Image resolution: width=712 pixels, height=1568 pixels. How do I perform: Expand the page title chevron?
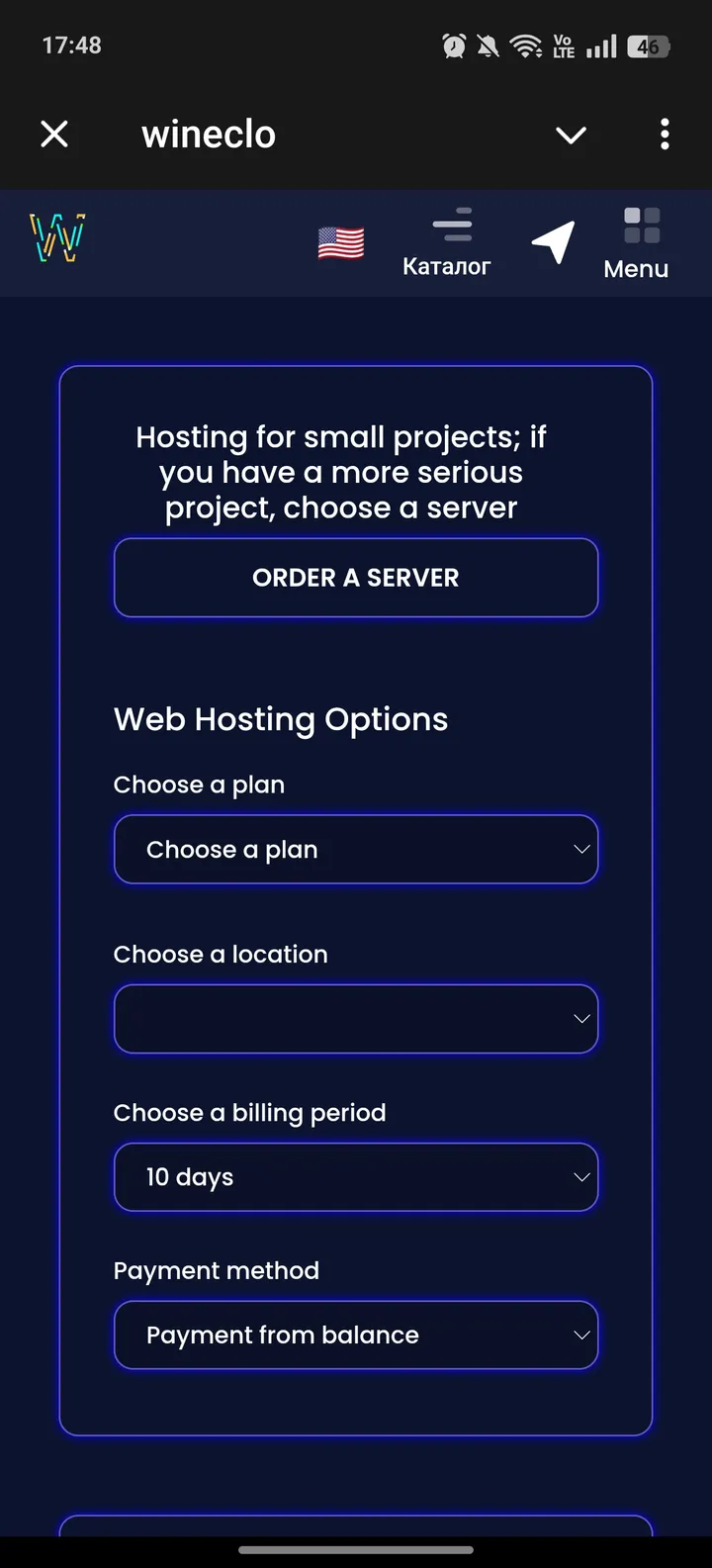click(571, 135)
